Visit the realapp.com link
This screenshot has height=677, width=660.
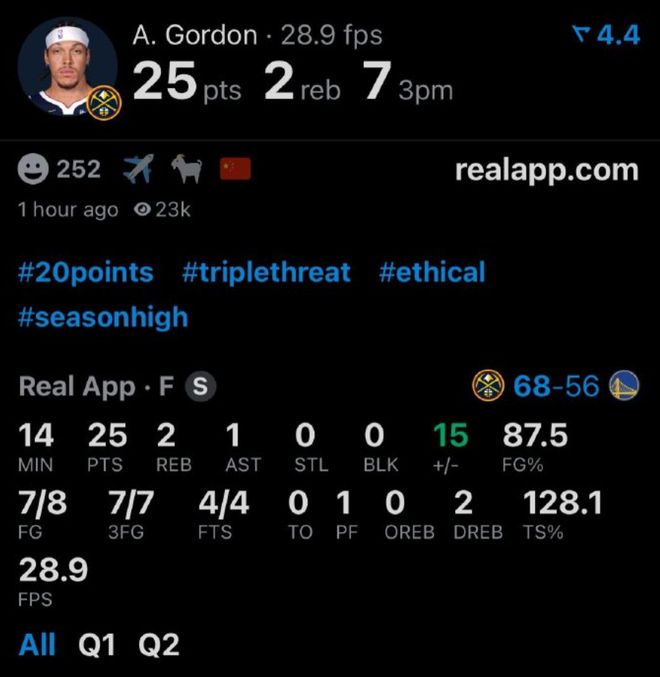pos(546,170)
